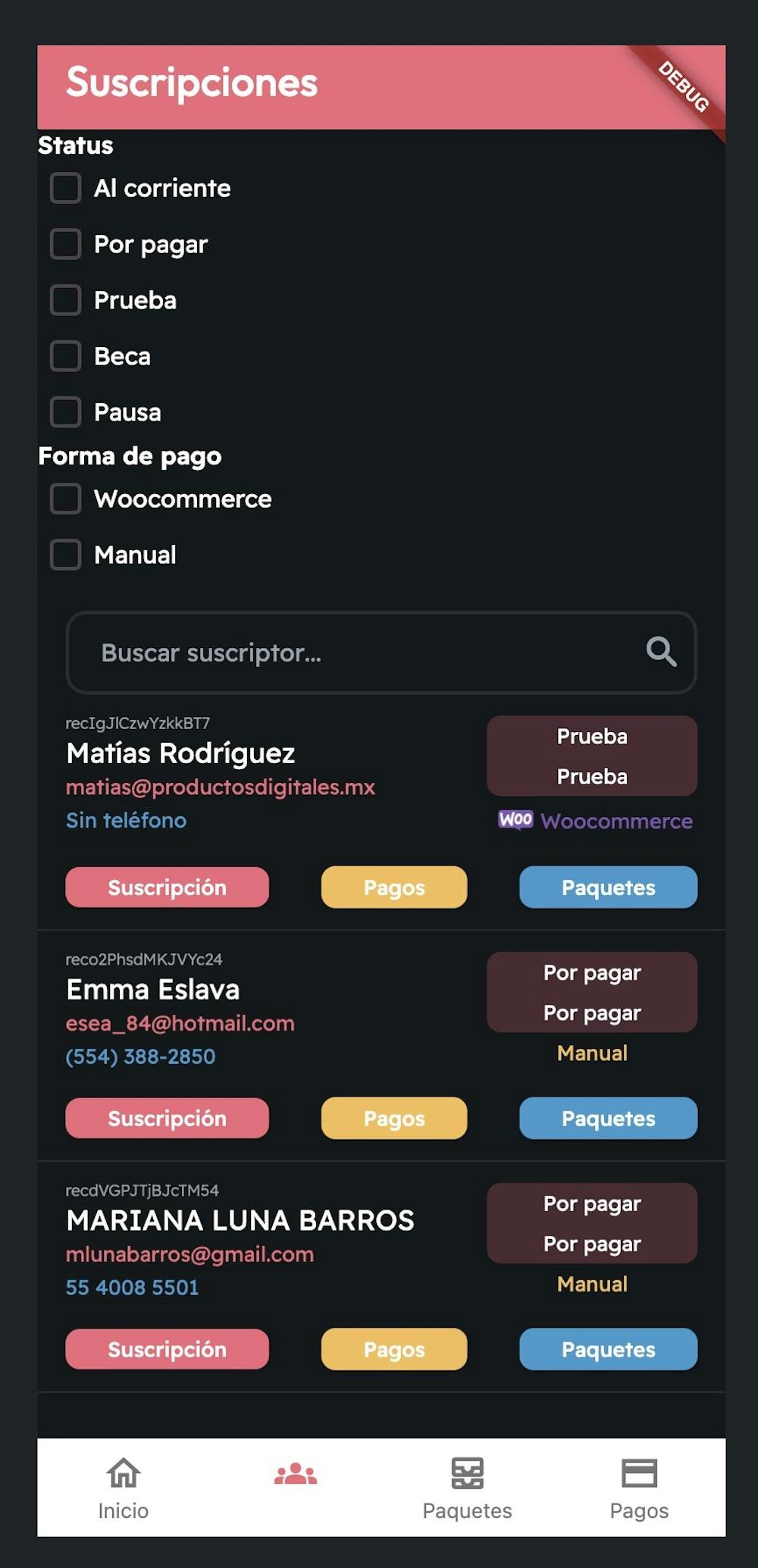Enable the Prueba status checkbox
Image resolution: width=758 pixels, height=1568 pixels.
click(65, 300)
